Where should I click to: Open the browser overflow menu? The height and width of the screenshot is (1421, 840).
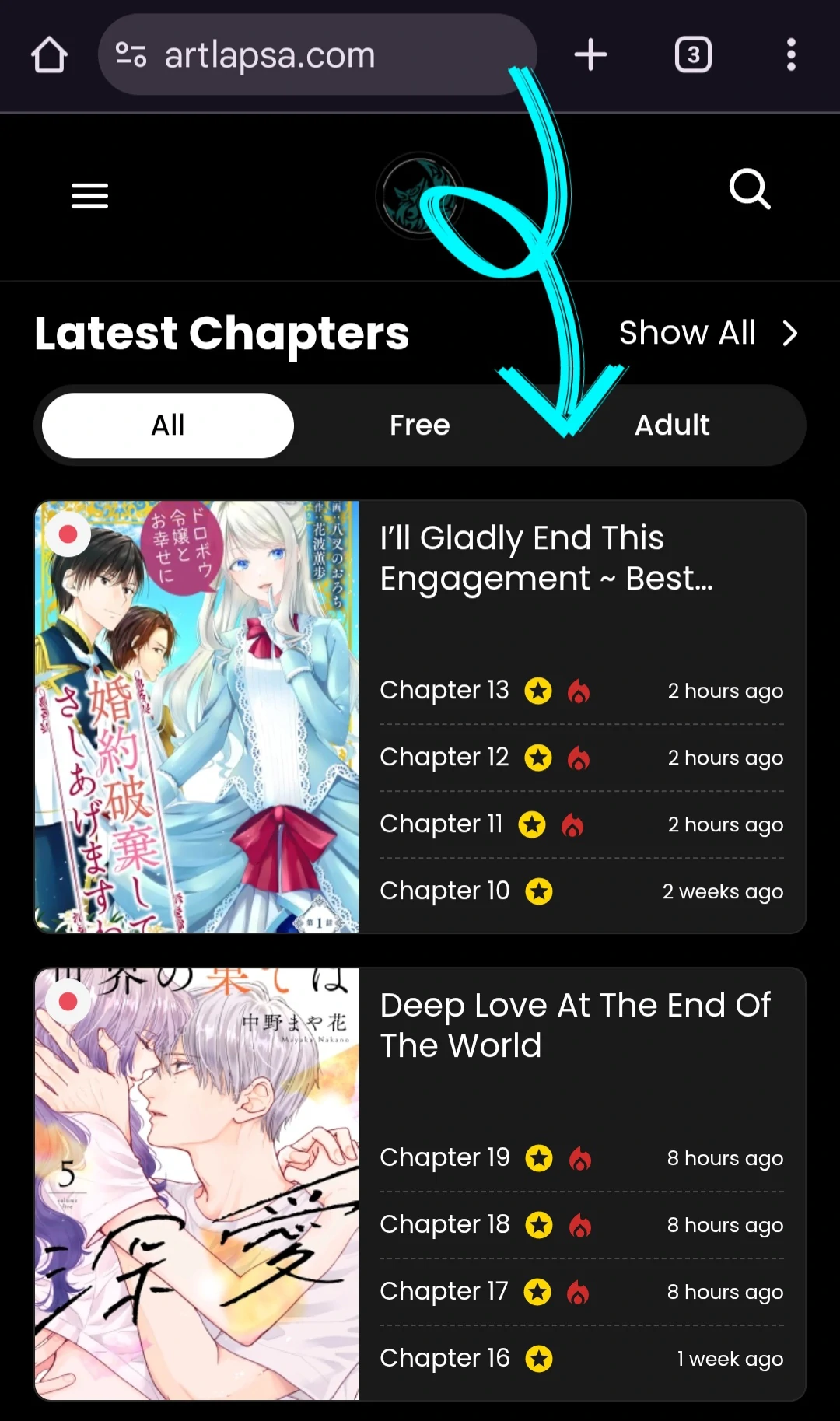791,55
